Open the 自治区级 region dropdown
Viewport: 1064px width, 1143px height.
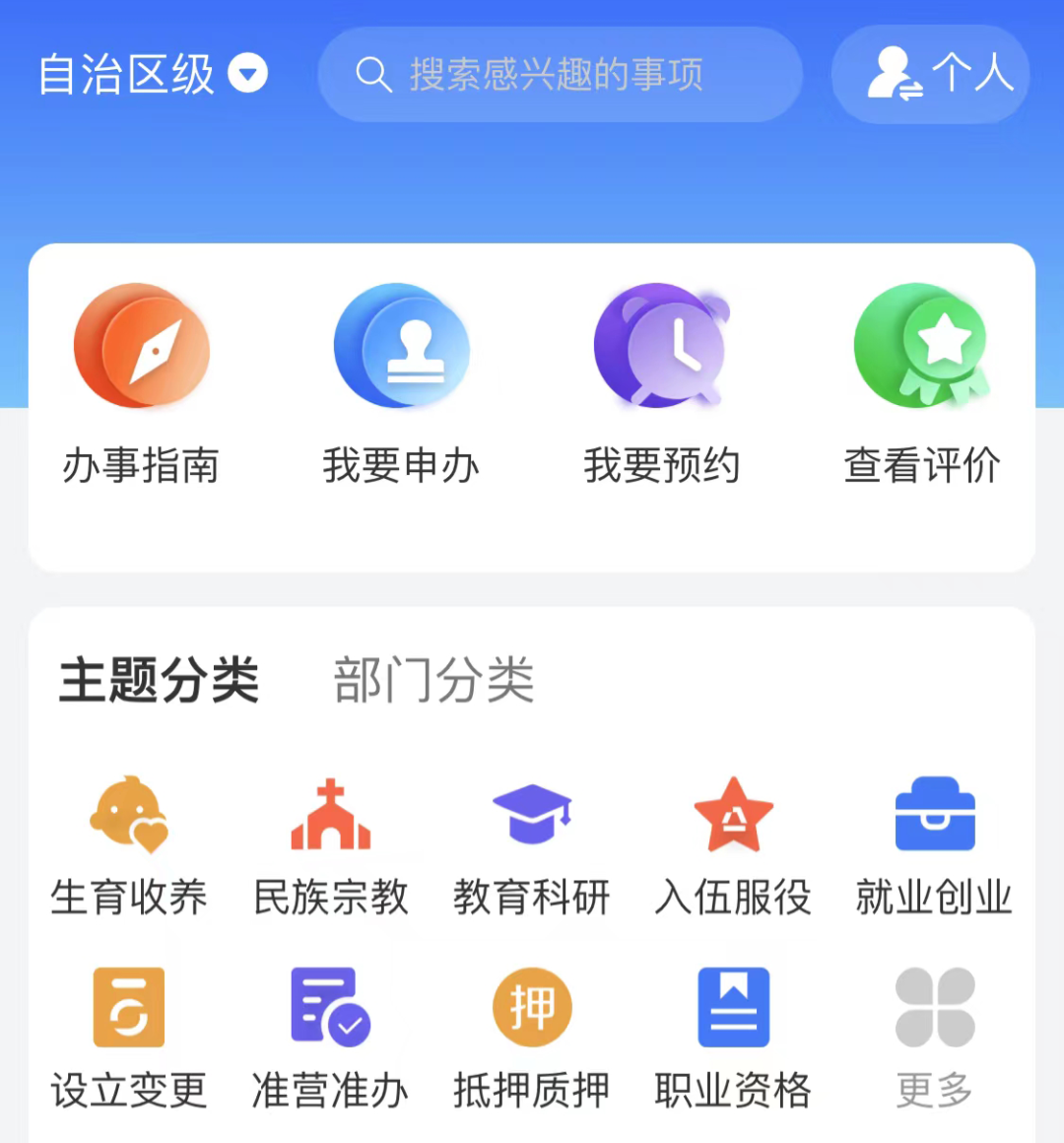pyautogui.click(x=153, y=75)
